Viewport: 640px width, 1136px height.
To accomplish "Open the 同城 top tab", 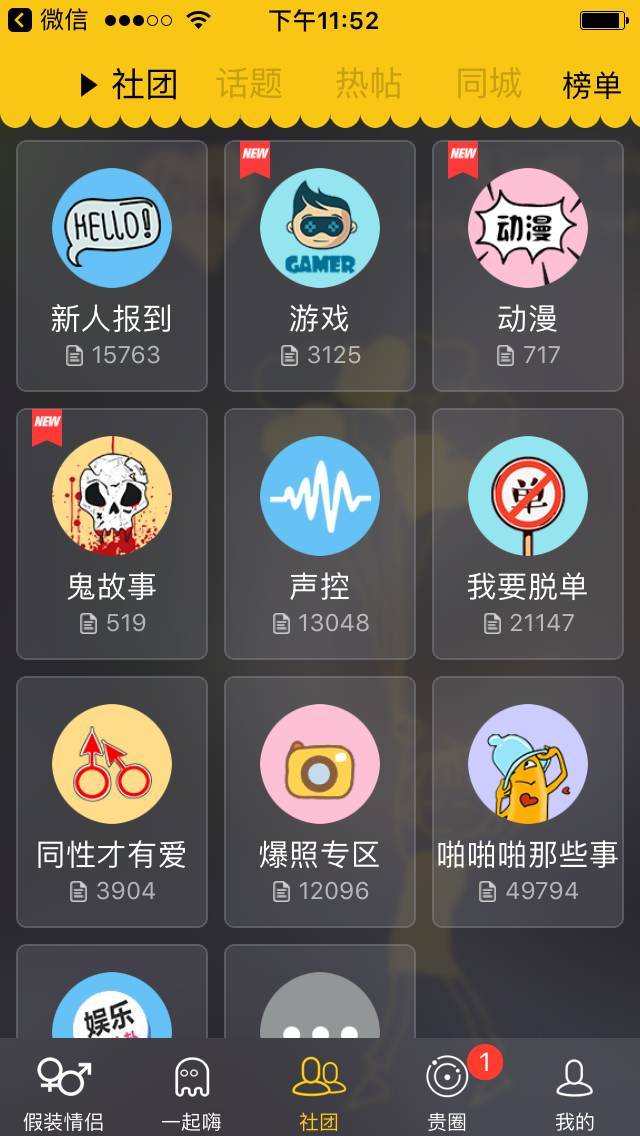I will point(488,84).
